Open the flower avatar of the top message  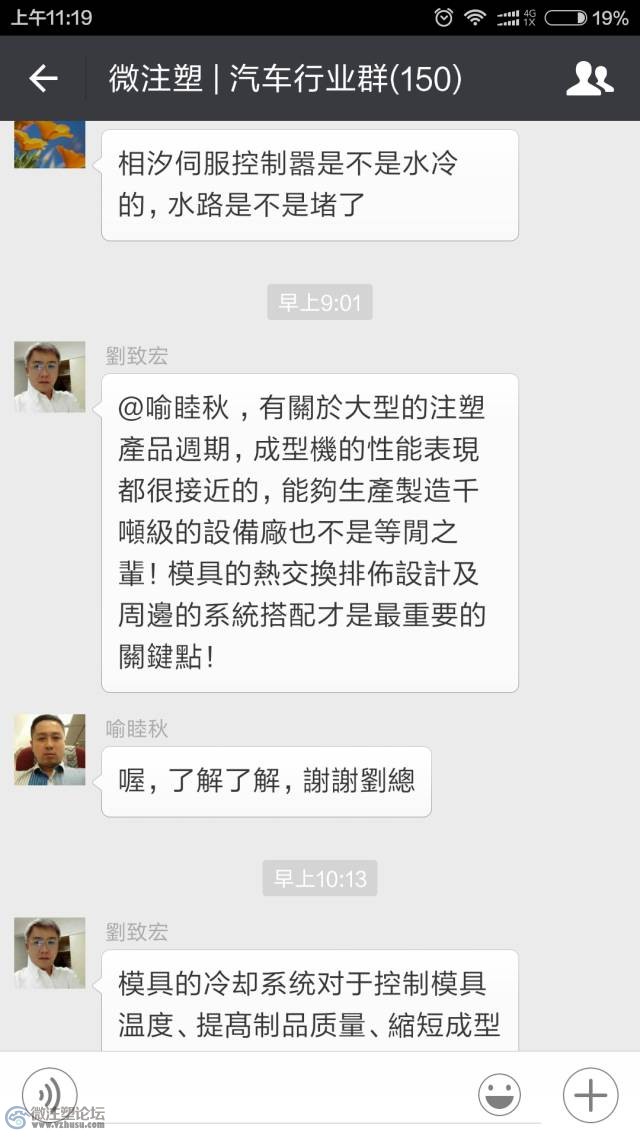coord(49,145)
